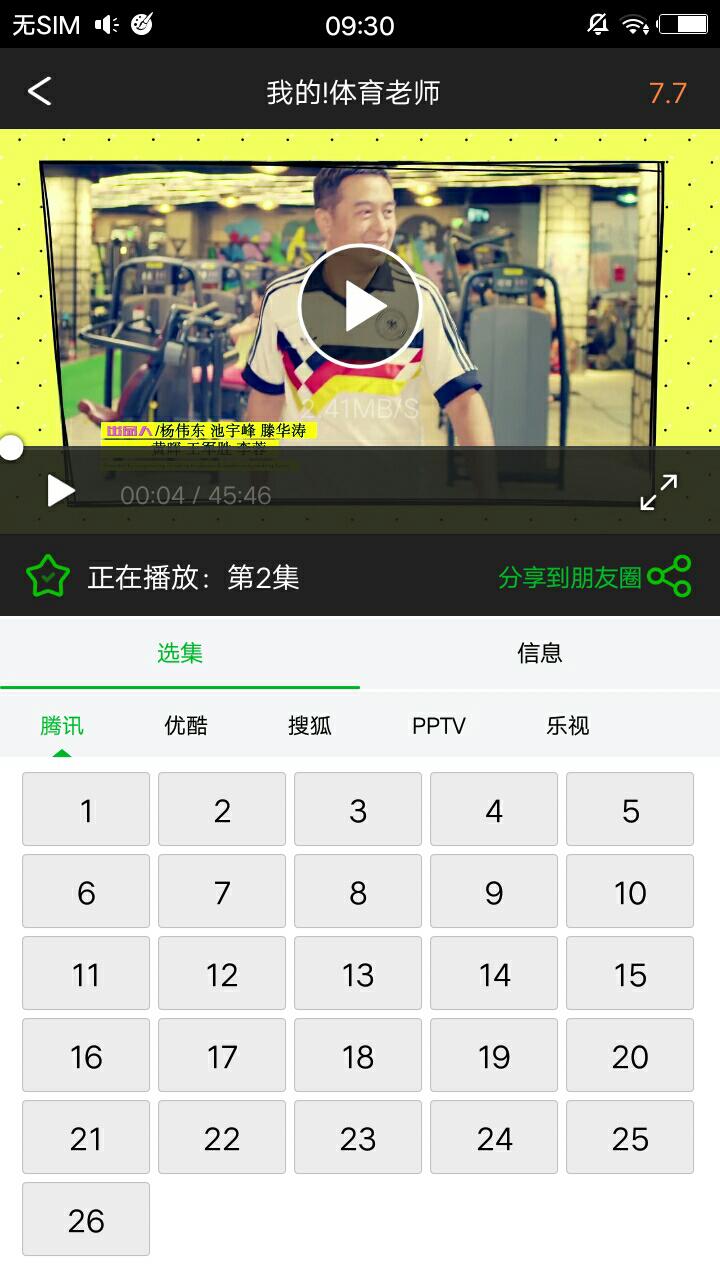
Task: Tap the small play icon beside the timestamp
Action: tap(60, 491)
